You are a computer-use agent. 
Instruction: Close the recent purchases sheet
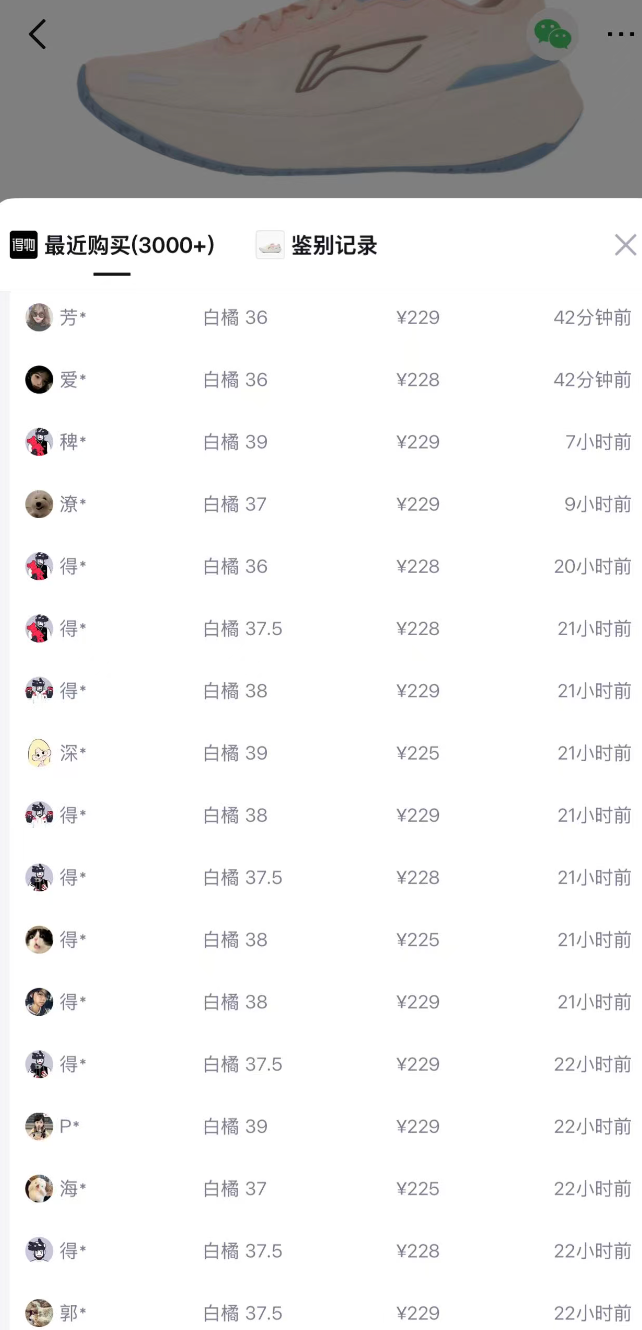click(625, 245)
